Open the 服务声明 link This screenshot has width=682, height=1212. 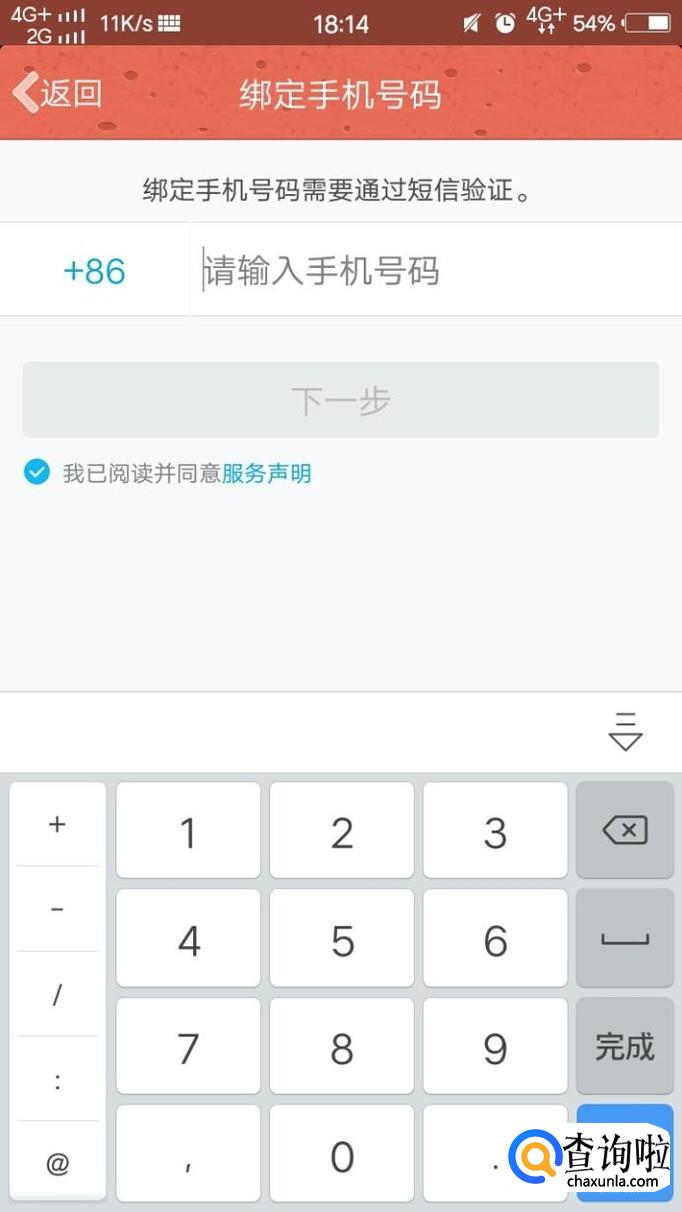(266, 473)
